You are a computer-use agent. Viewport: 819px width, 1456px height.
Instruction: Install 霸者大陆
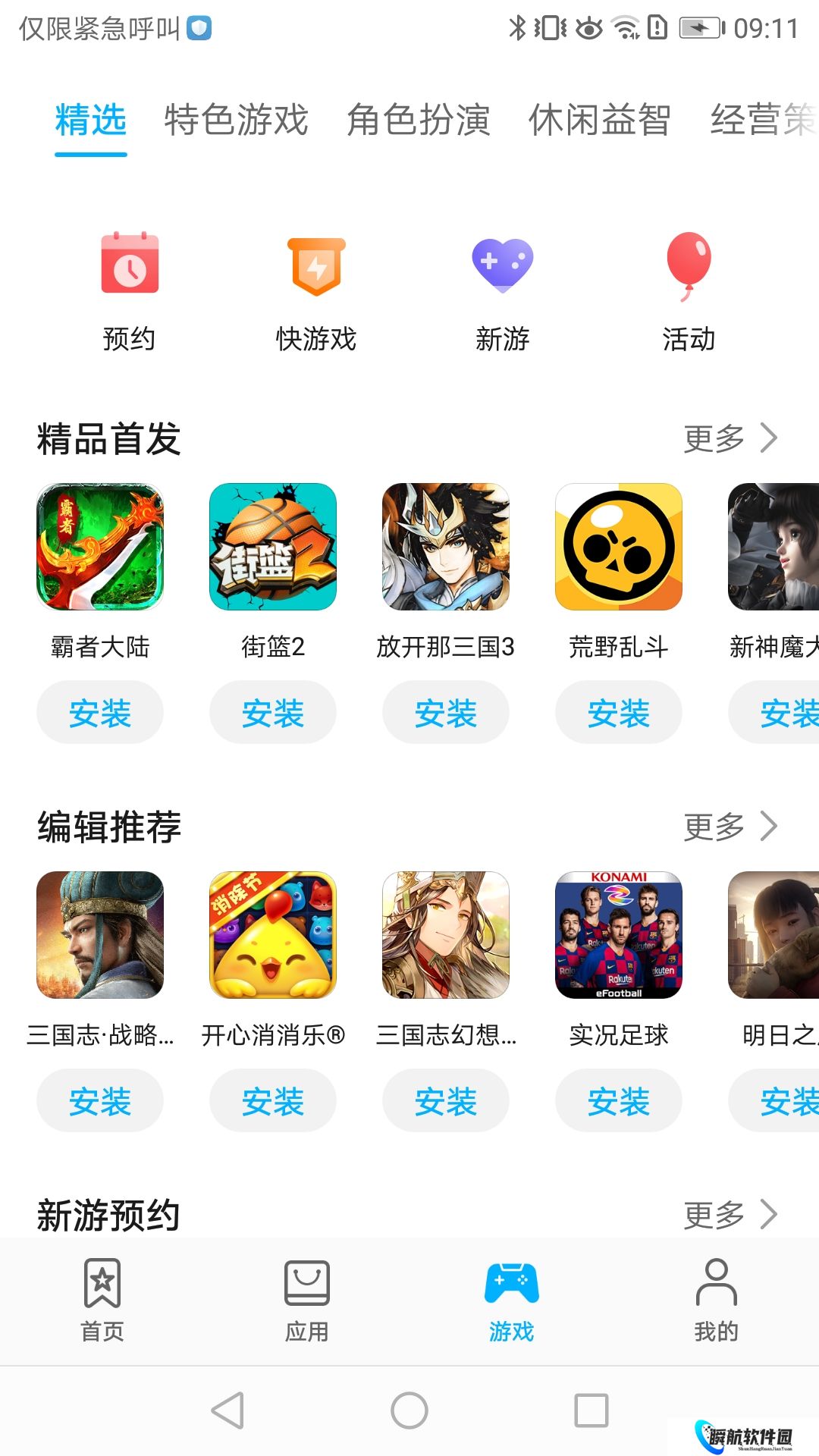click(x=100, y=713)
